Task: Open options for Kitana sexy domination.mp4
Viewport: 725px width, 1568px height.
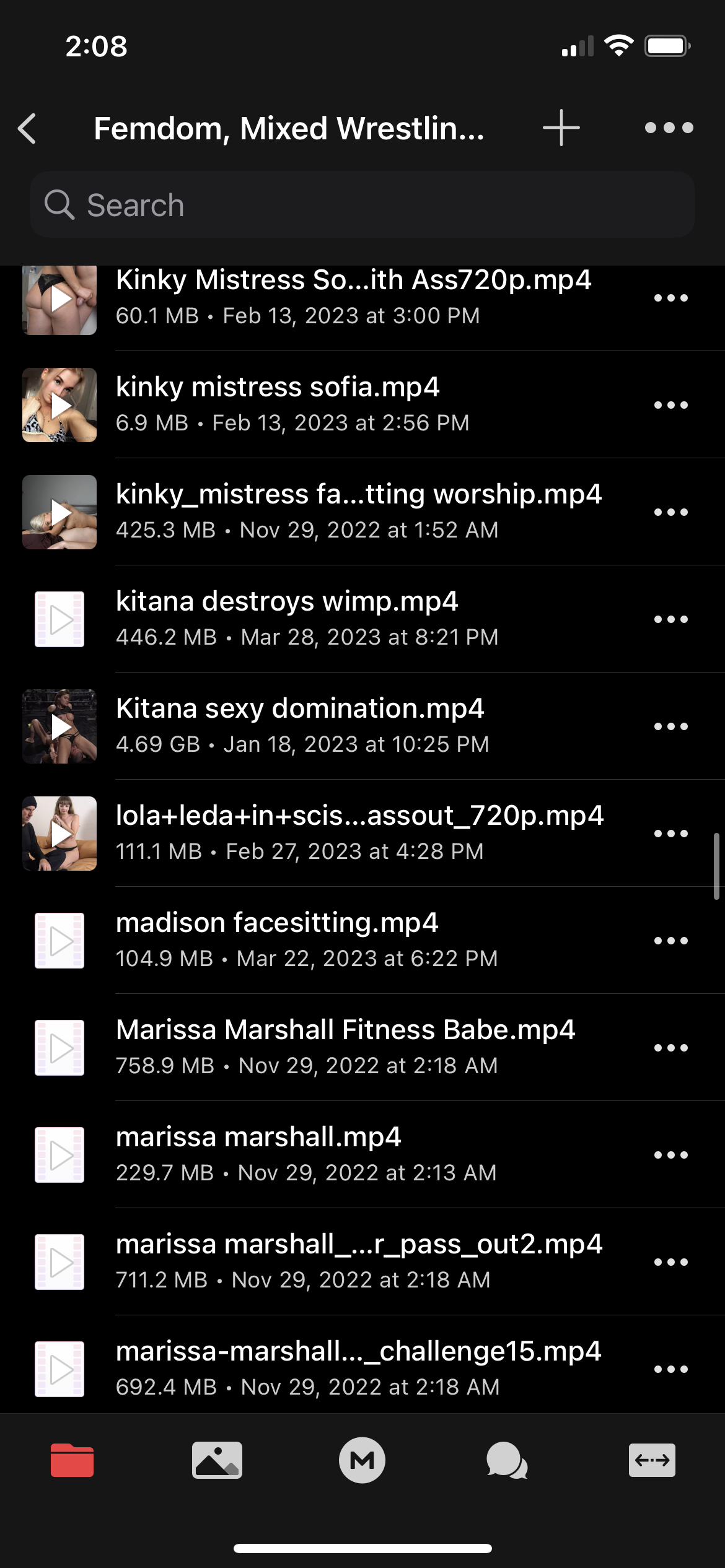Action: coord(671,726)
